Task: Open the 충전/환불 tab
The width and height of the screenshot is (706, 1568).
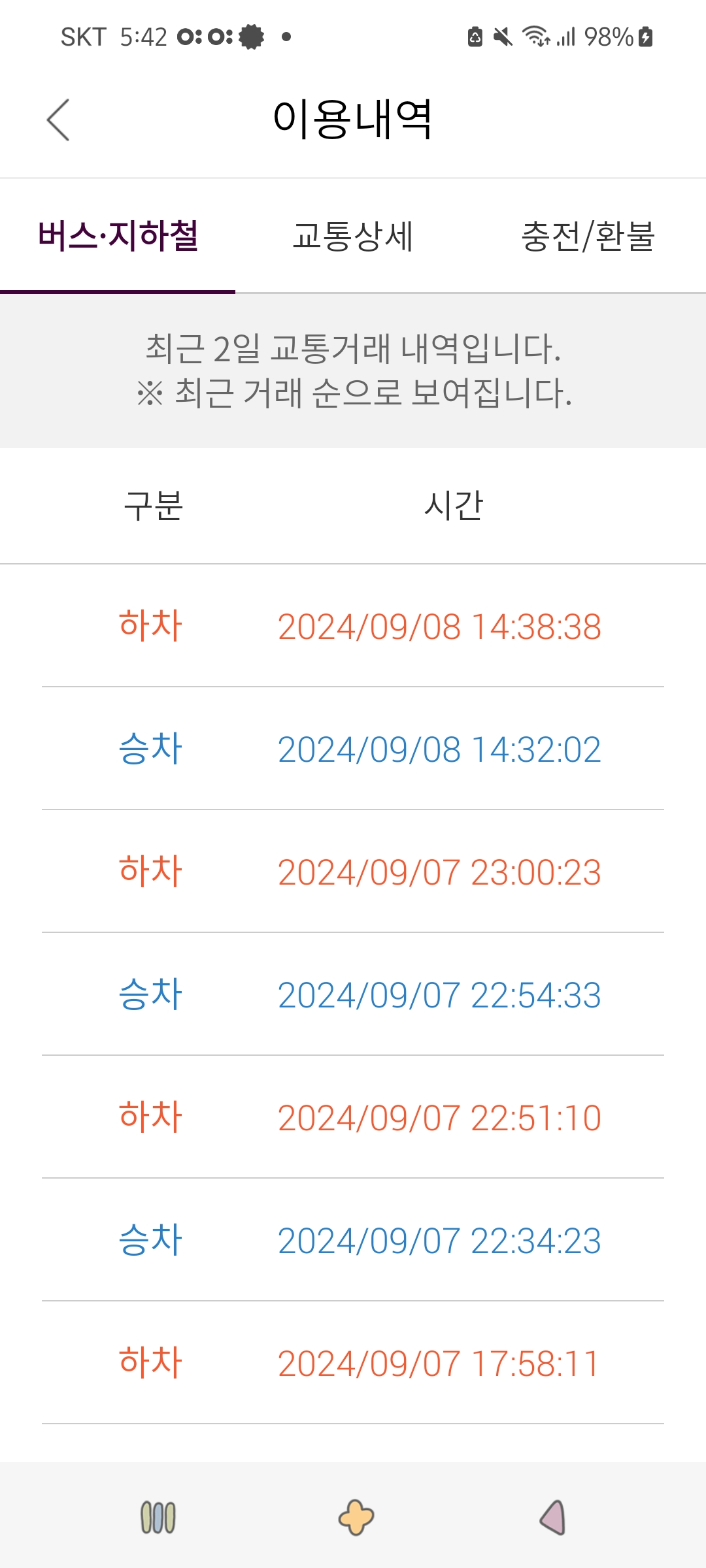Action: (x=588, y=237)
